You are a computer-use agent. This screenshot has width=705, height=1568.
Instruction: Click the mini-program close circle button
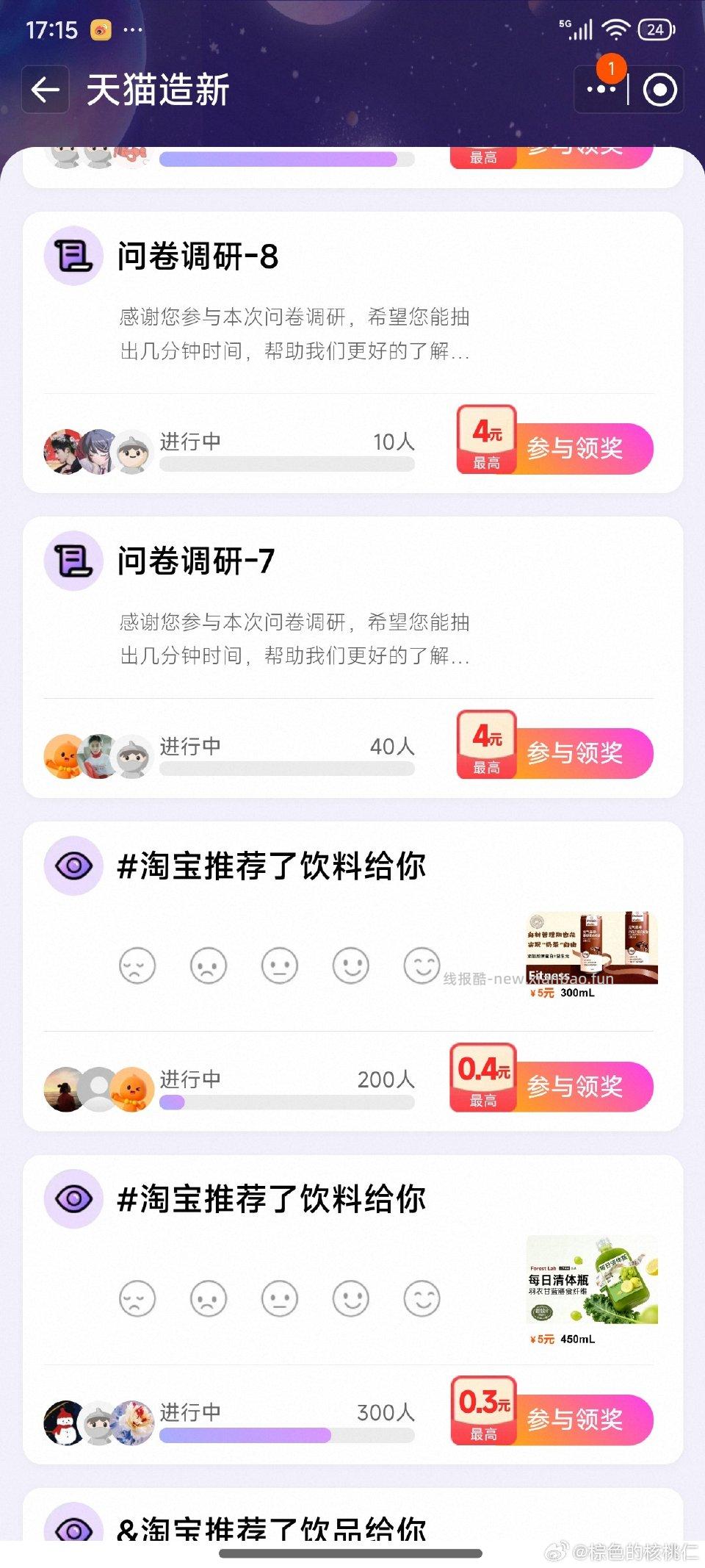point(659,88)
